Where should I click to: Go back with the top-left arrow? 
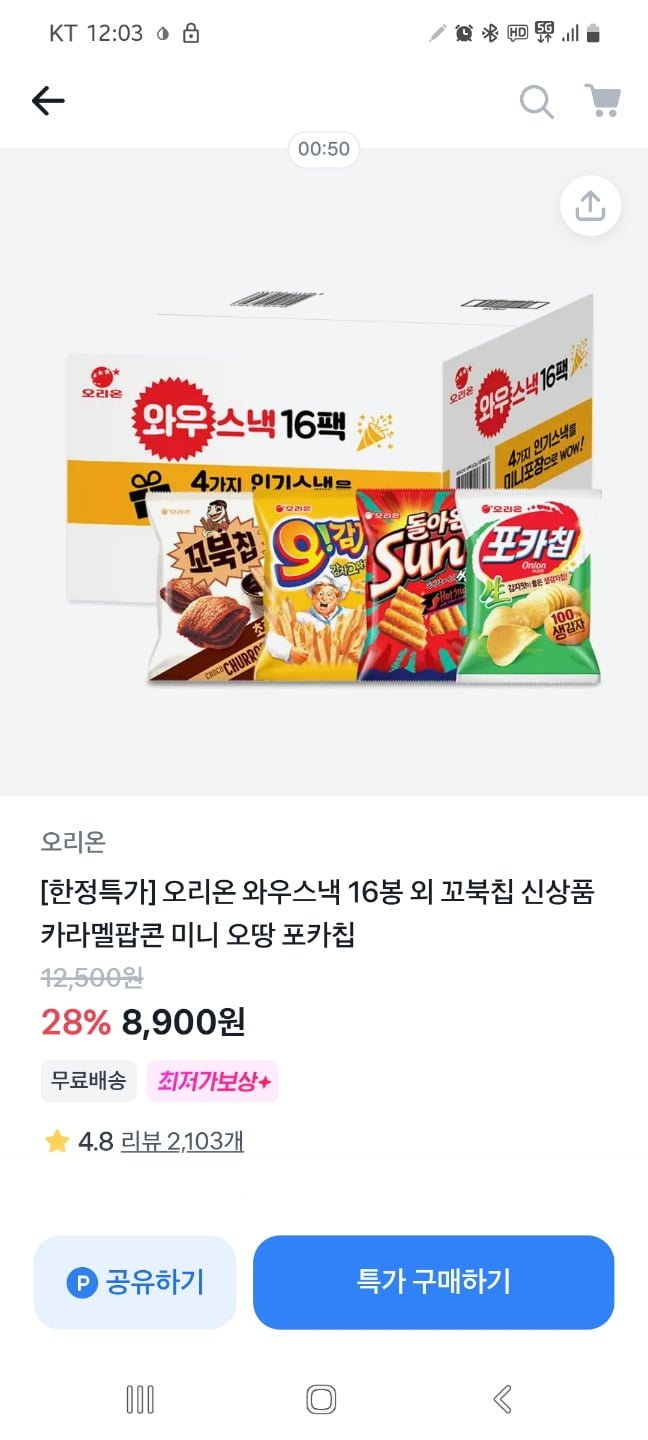coord(48,101)
